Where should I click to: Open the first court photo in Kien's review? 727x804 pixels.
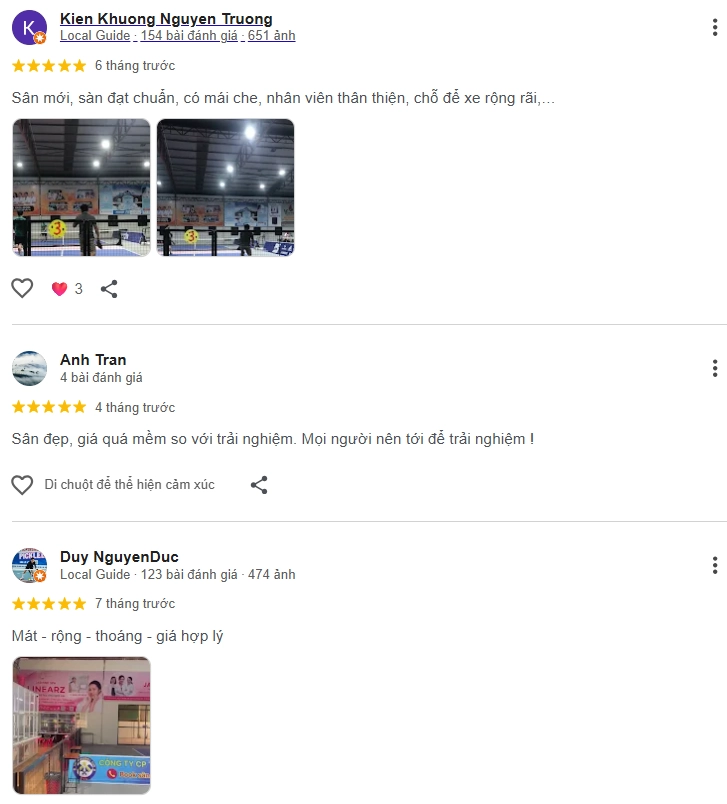[x=81, y=188]
